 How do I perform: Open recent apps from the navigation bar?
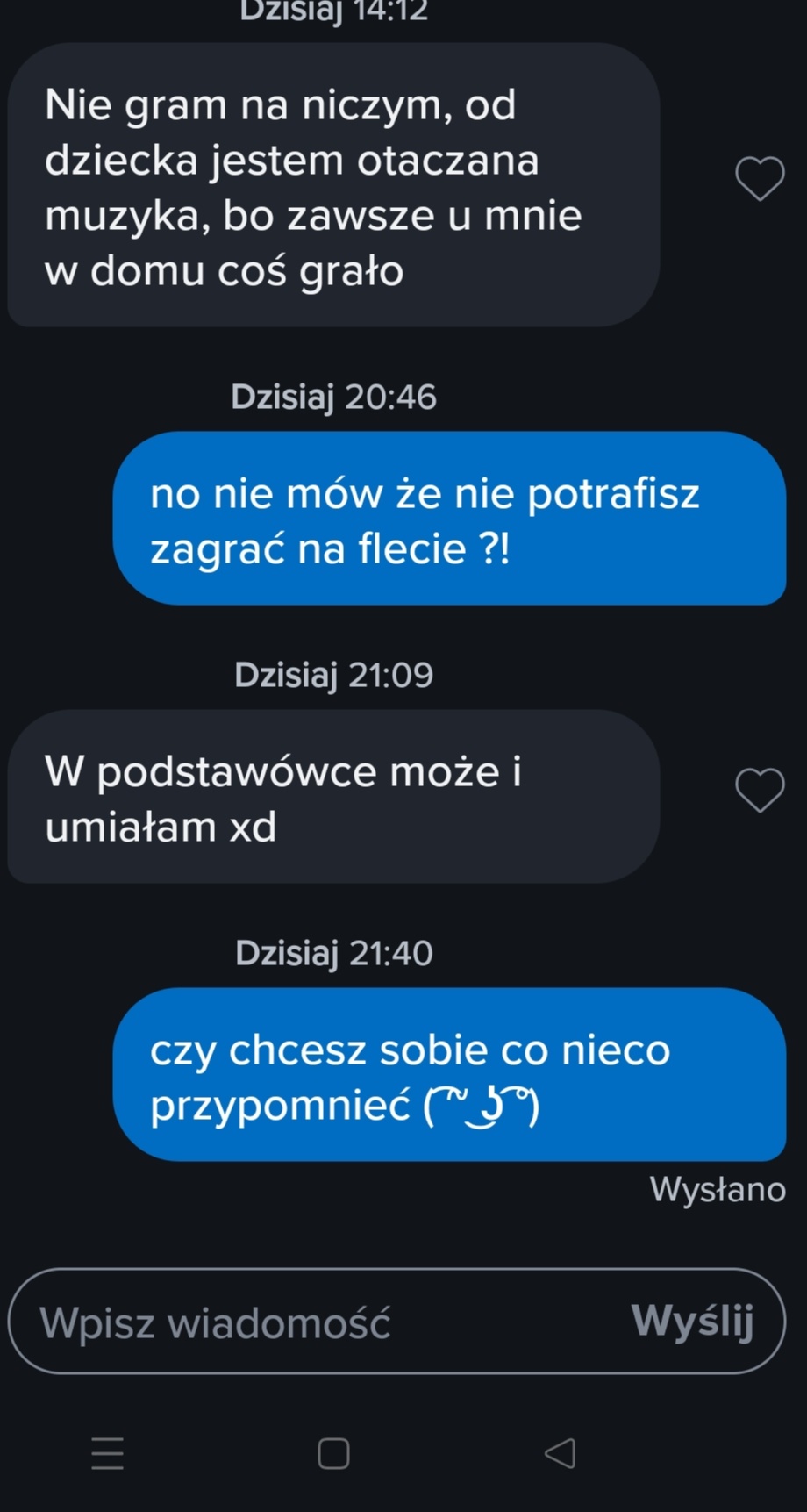tap(108, 1453)
